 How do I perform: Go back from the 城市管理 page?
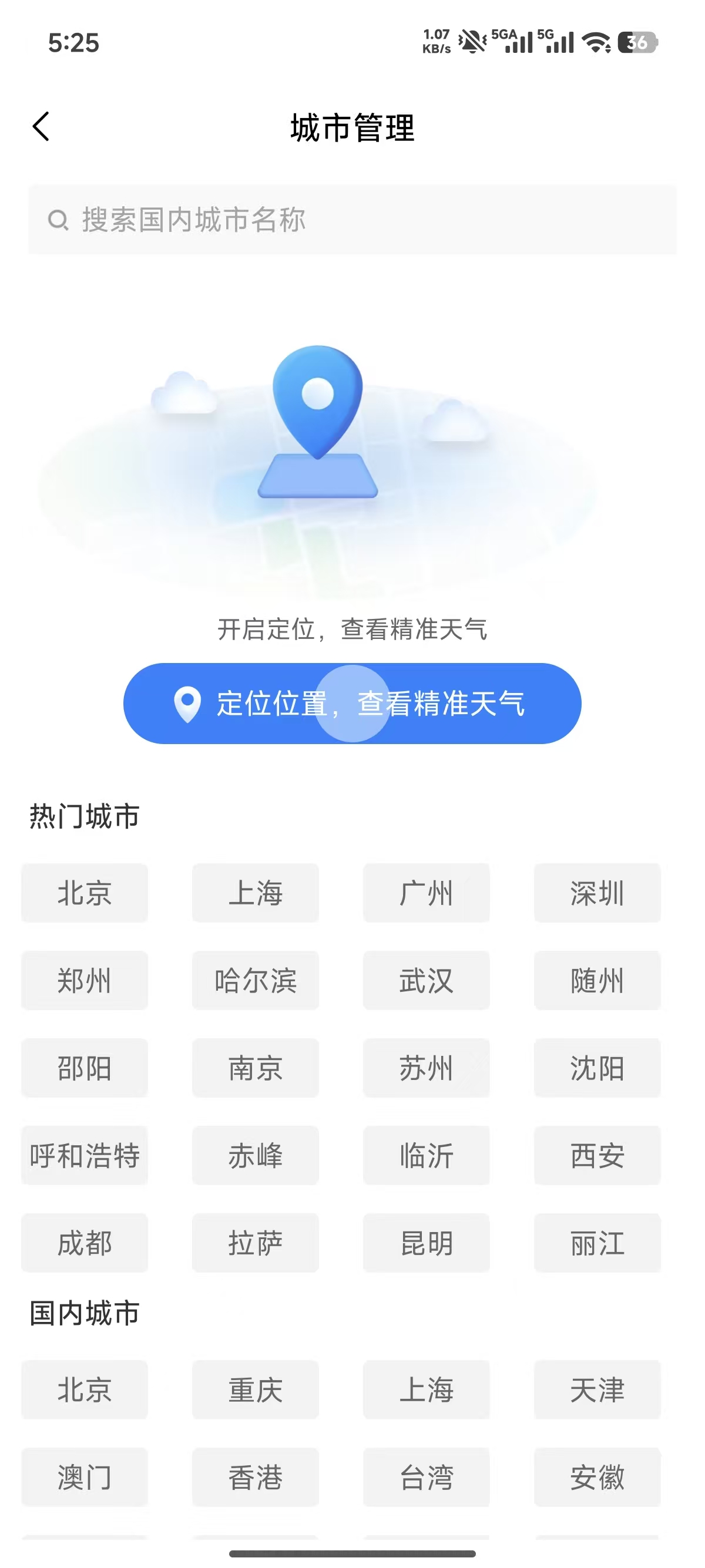tap(41, 127)
